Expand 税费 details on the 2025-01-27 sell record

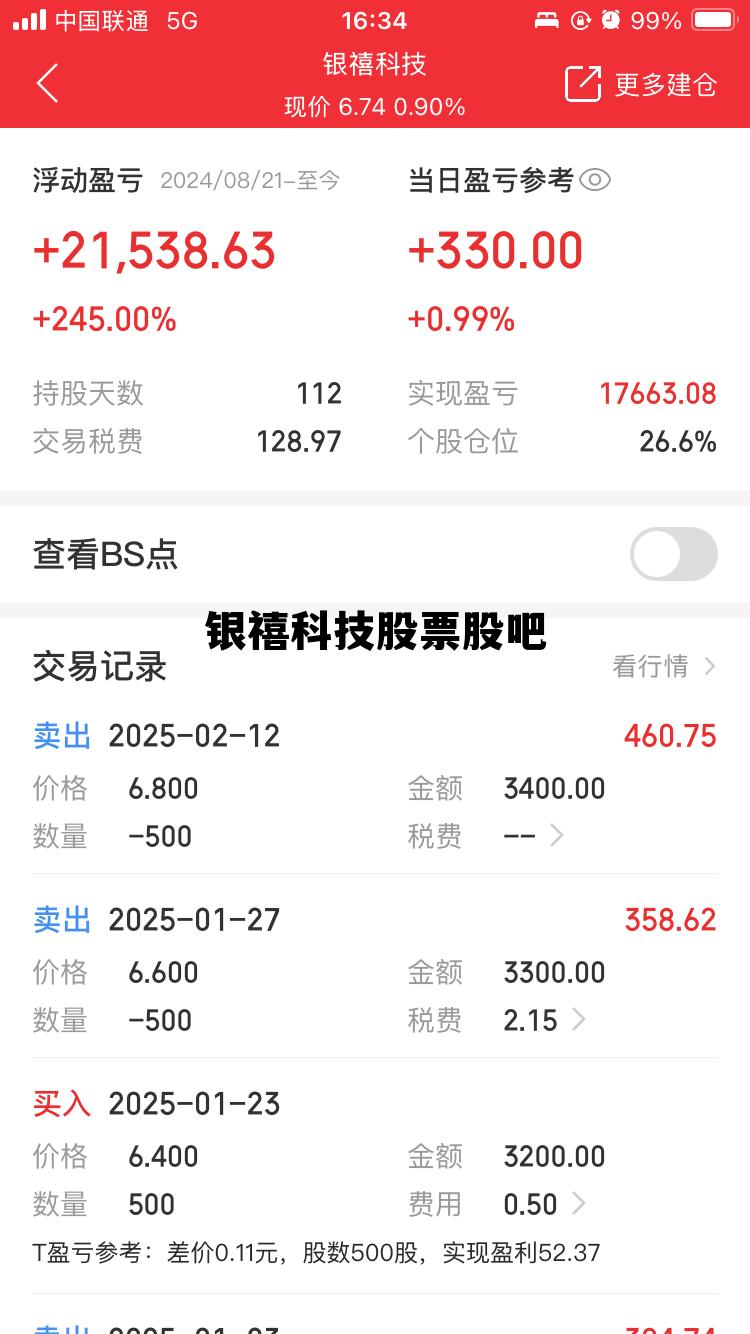(x=578, y=1020)
